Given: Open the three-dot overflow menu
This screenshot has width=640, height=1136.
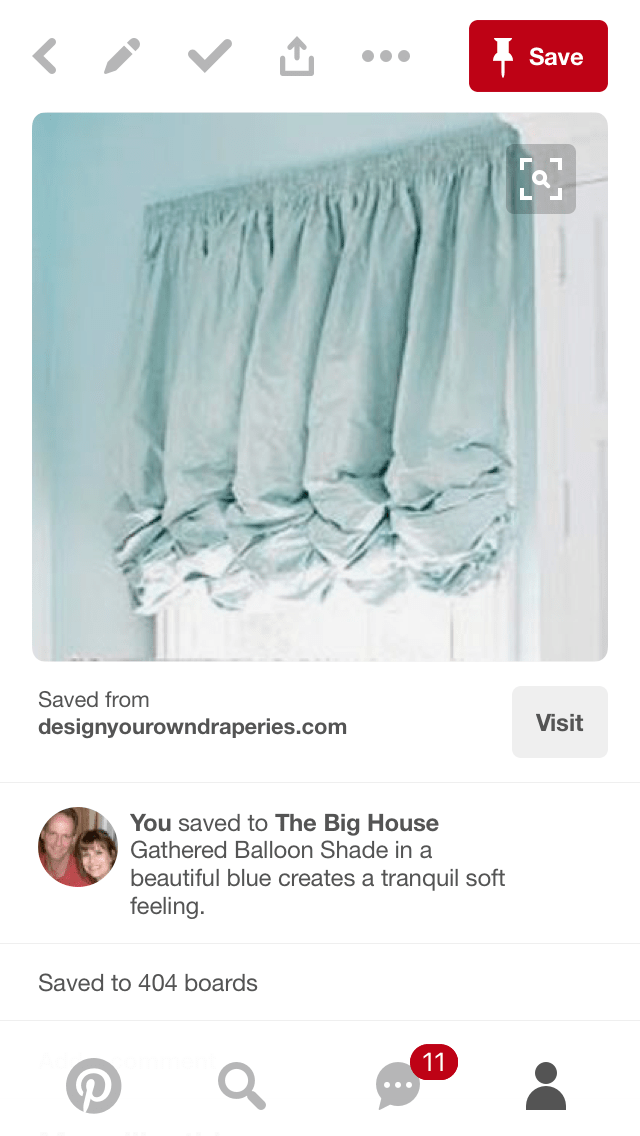Looking at the screenshot, I should [x=386, y=56].
